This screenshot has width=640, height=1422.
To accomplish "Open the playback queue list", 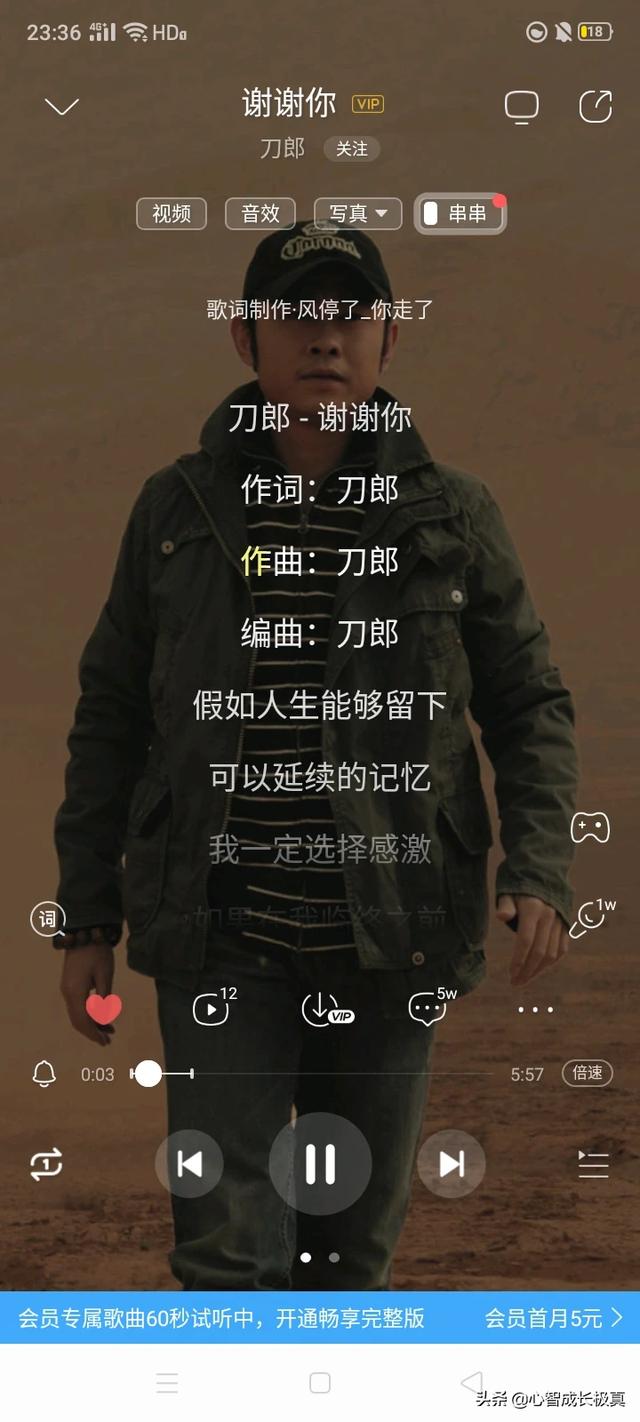I will [593, 1164].
